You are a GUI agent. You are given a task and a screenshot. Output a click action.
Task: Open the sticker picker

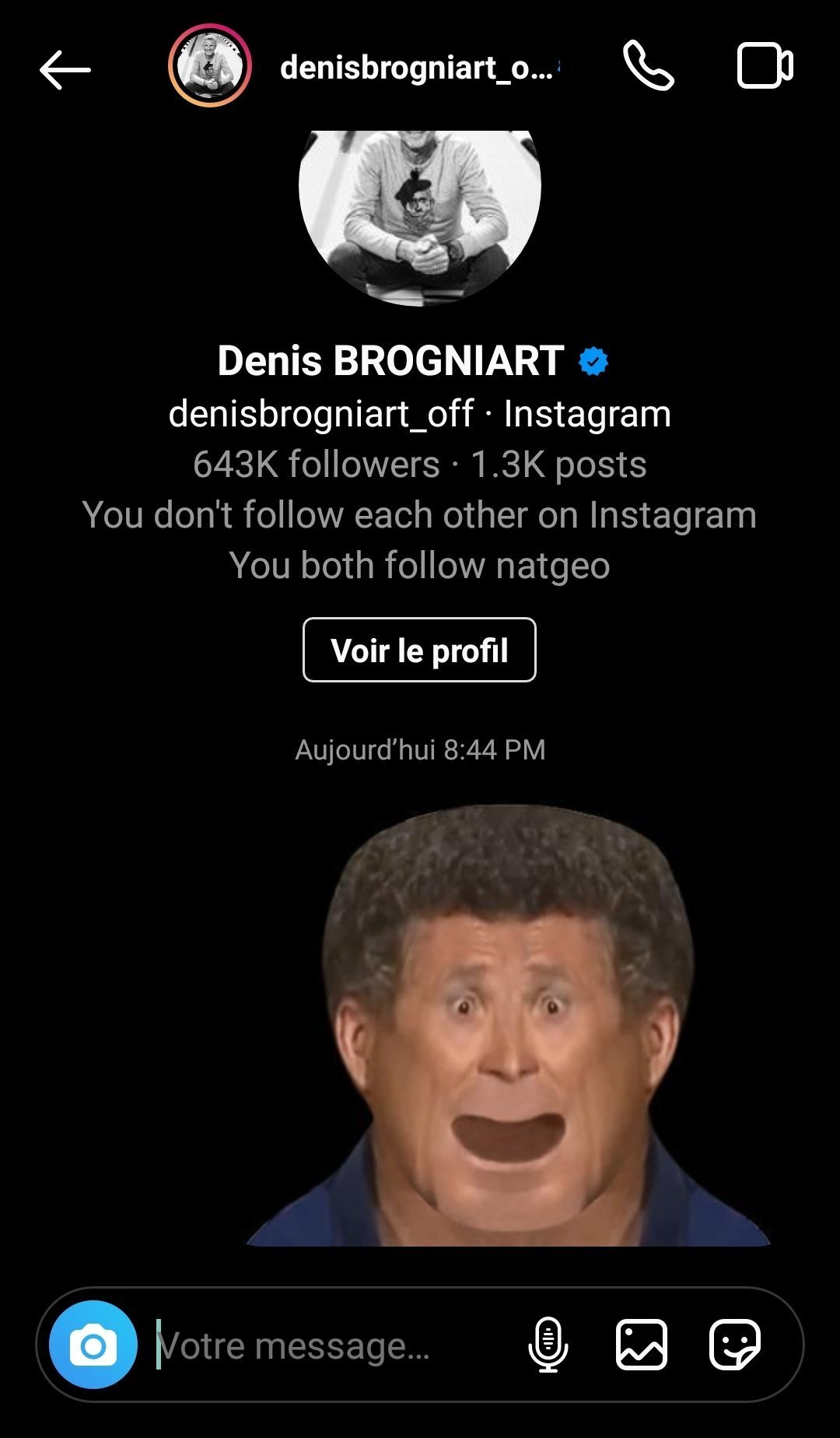coord(735,1345)
